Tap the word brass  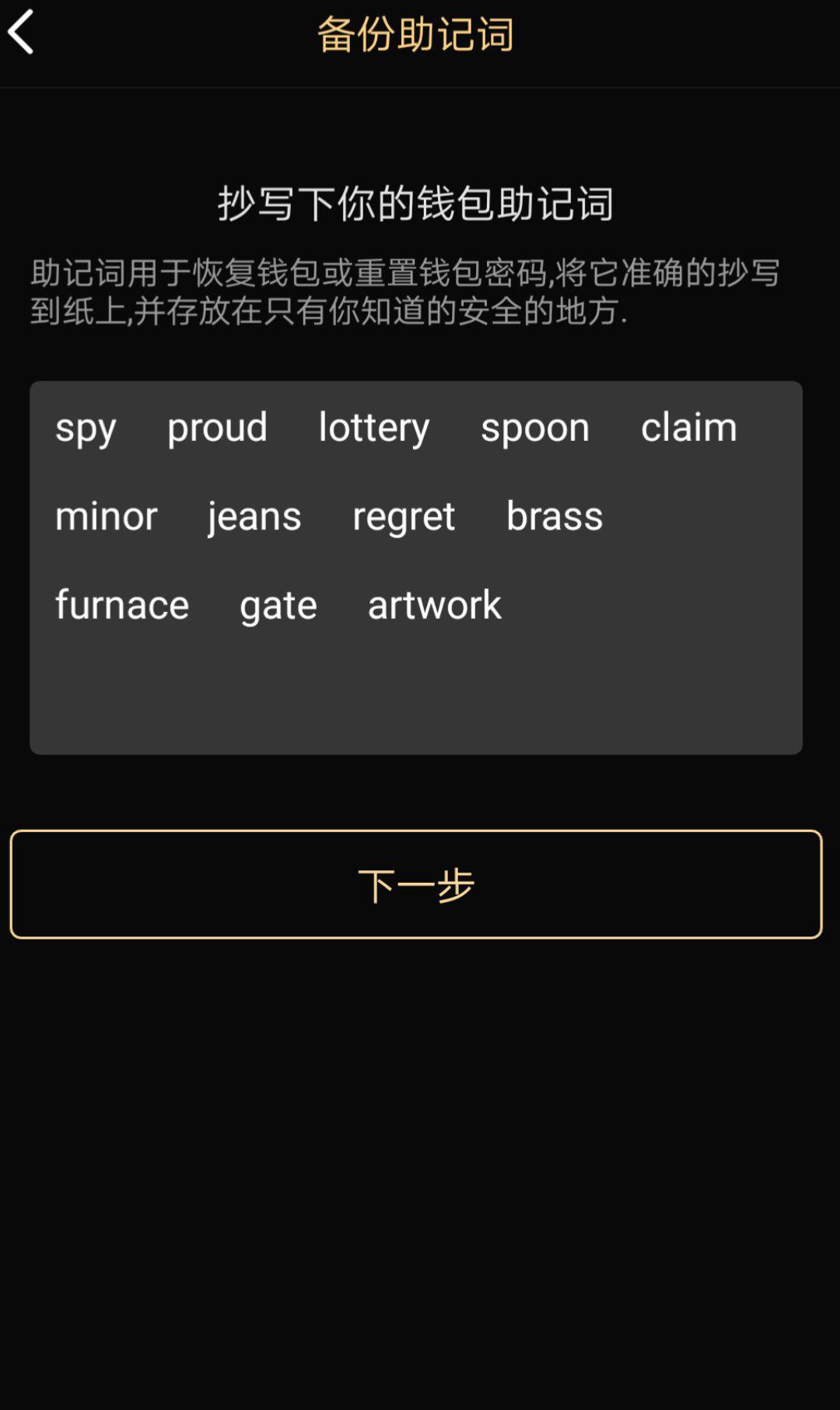(x=555, y=516)
